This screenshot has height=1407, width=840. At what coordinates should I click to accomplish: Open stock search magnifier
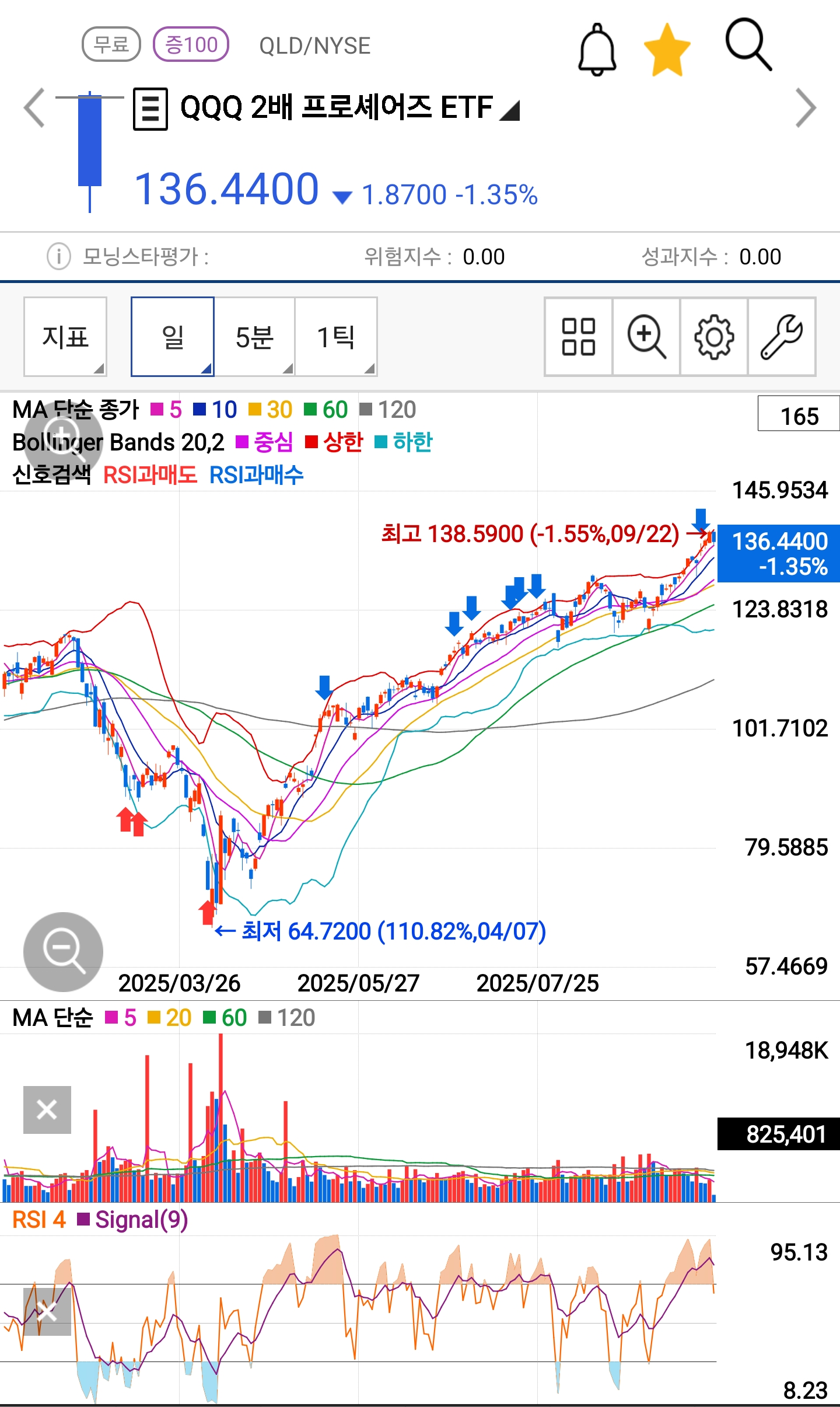(748, 46)
